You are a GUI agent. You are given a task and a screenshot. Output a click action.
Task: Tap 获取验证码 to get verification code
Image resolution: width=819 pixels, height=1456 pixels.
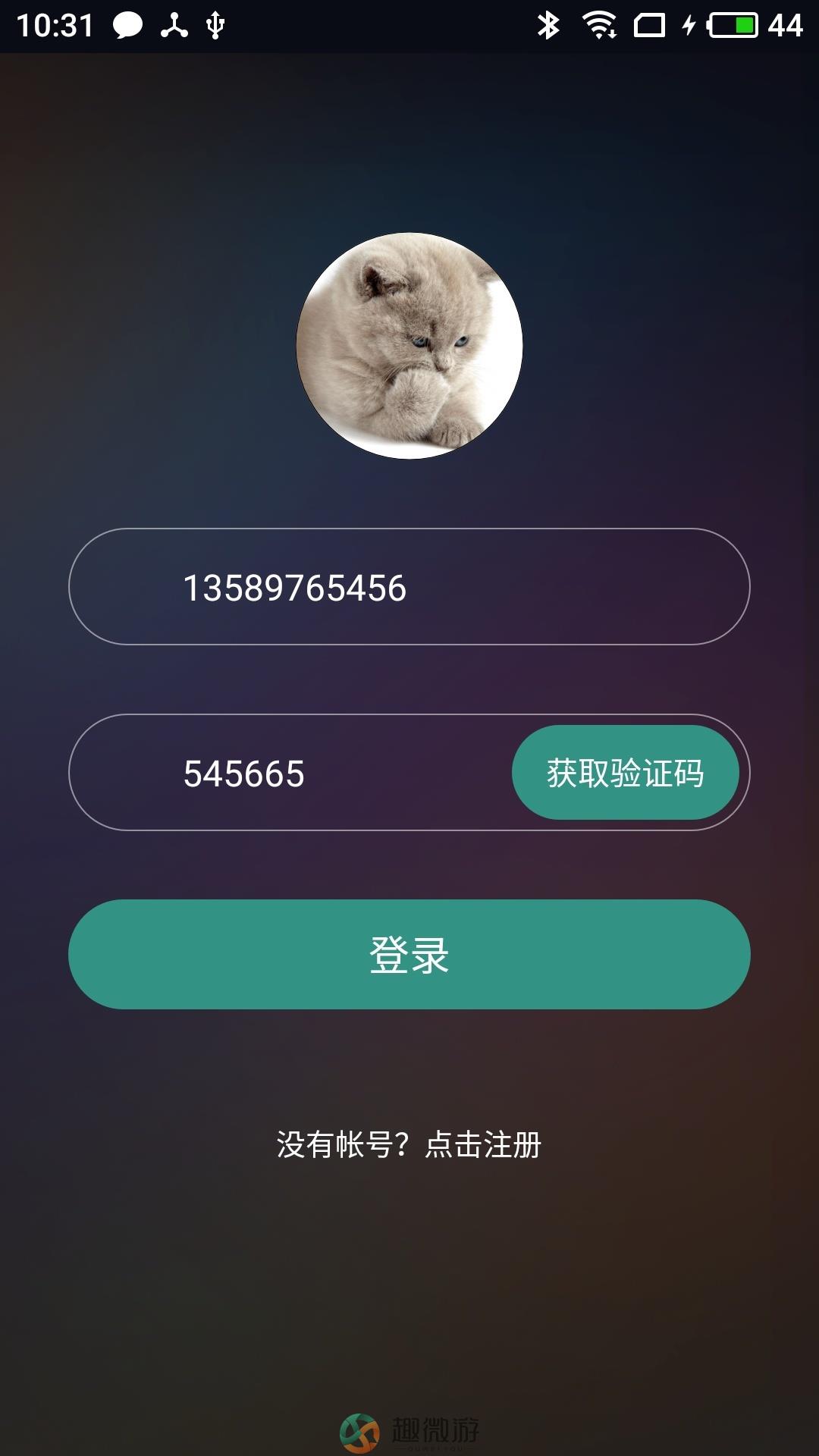(625, 773)
